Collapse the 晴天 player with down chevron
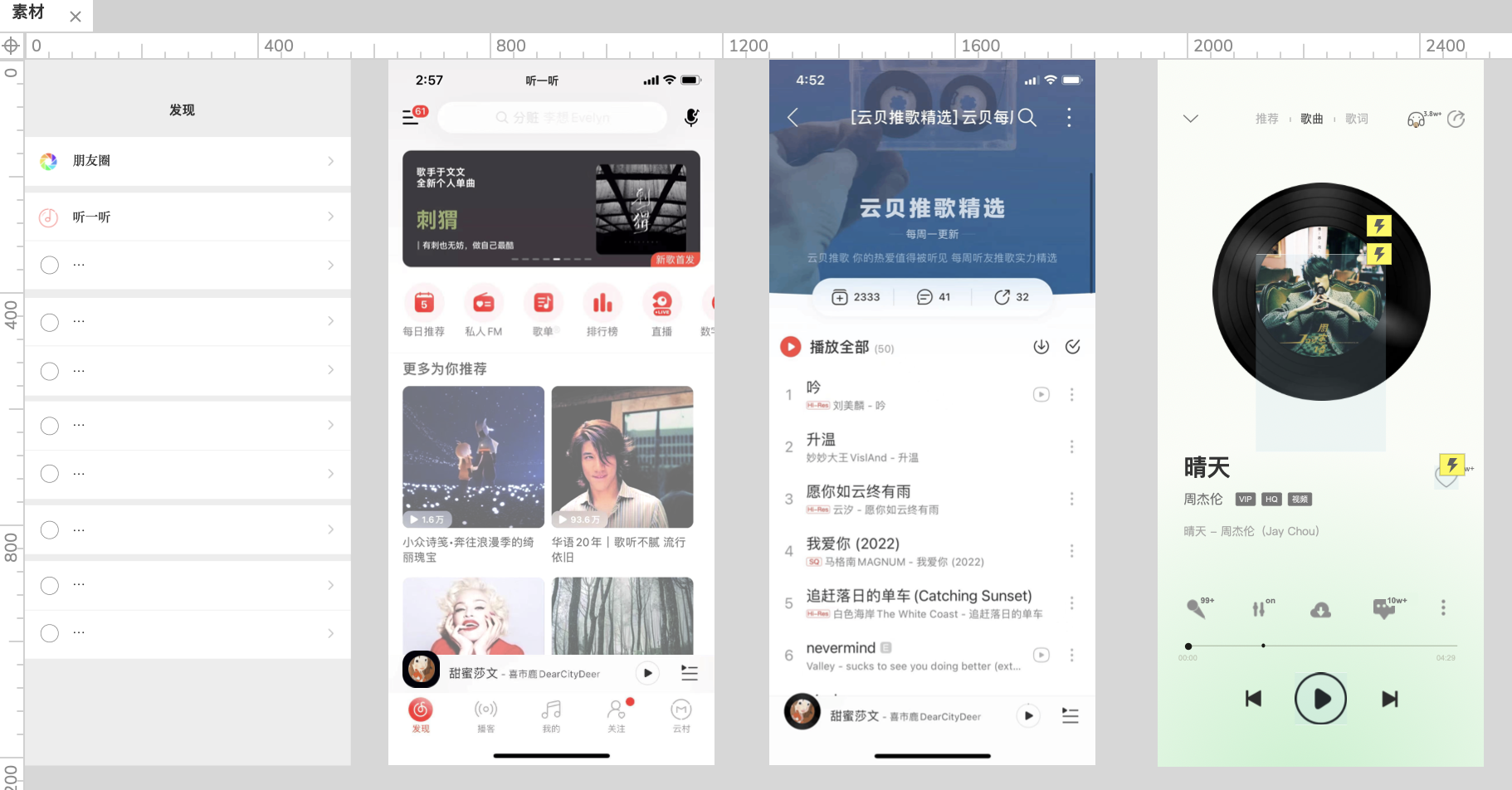The width and height of the screenshot is (1512, 790). point(1190,119)
